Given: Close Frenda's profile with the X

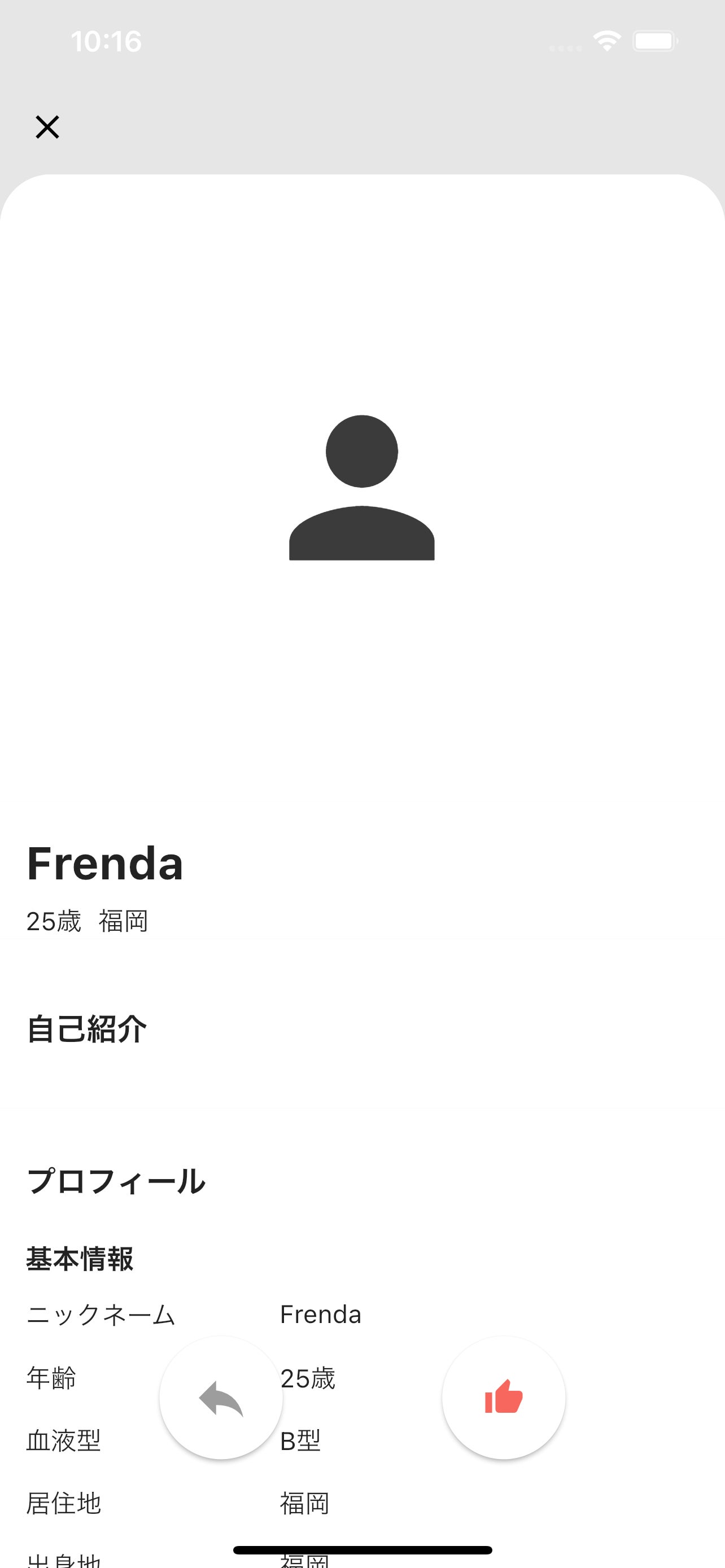Looking at the screenshot, I should point(47,127).
